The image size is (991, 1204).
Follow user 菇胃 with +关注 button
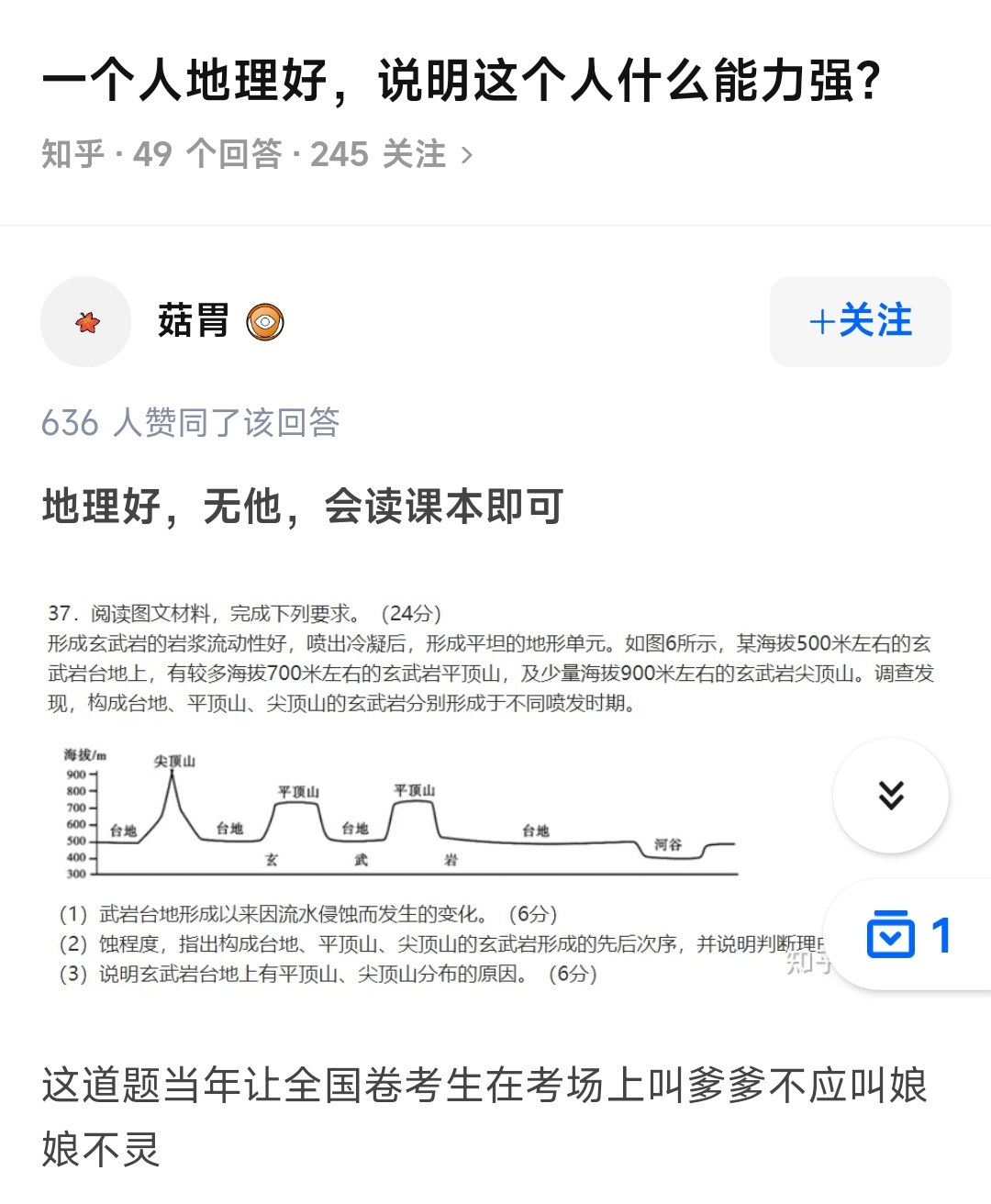point(860,321)
